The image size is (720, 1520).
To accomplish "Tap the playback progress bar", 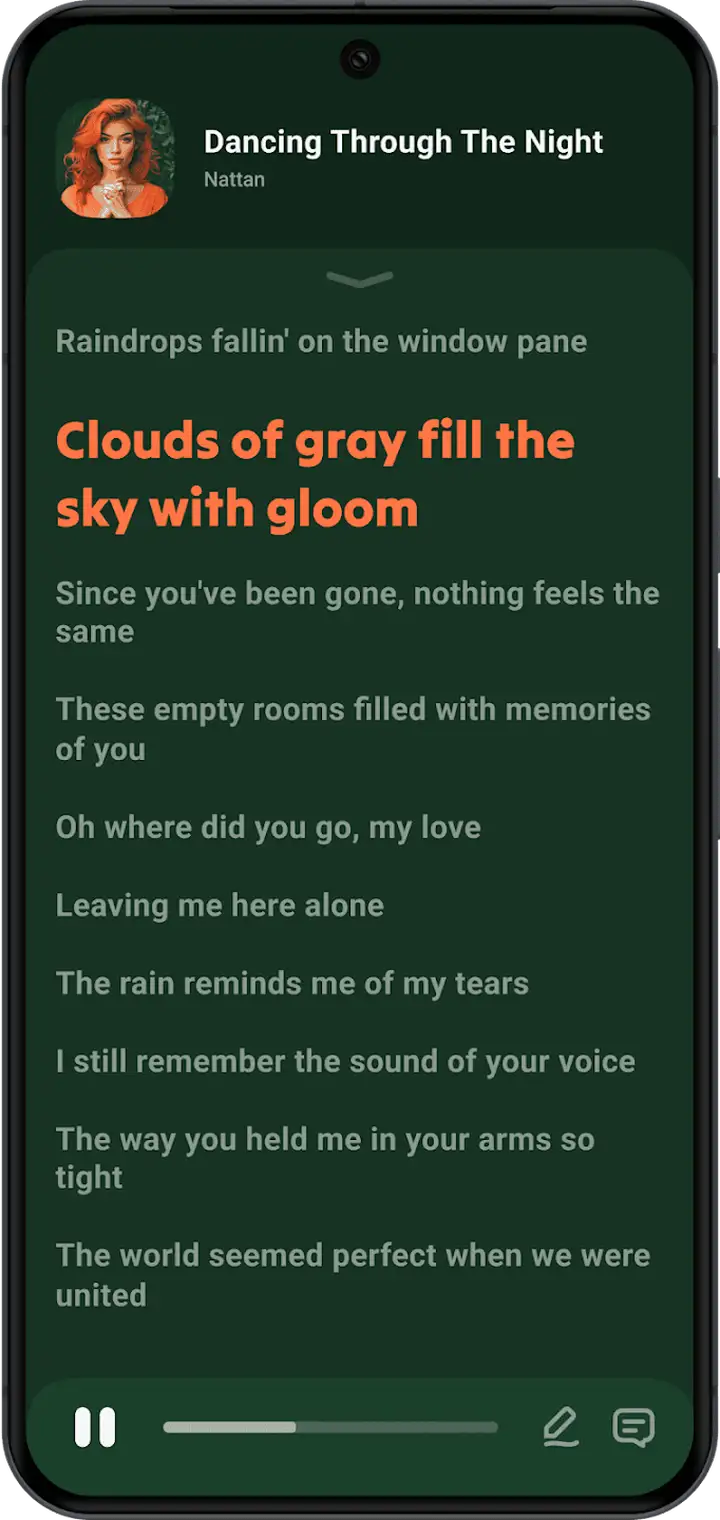I will coord(330,1427).
